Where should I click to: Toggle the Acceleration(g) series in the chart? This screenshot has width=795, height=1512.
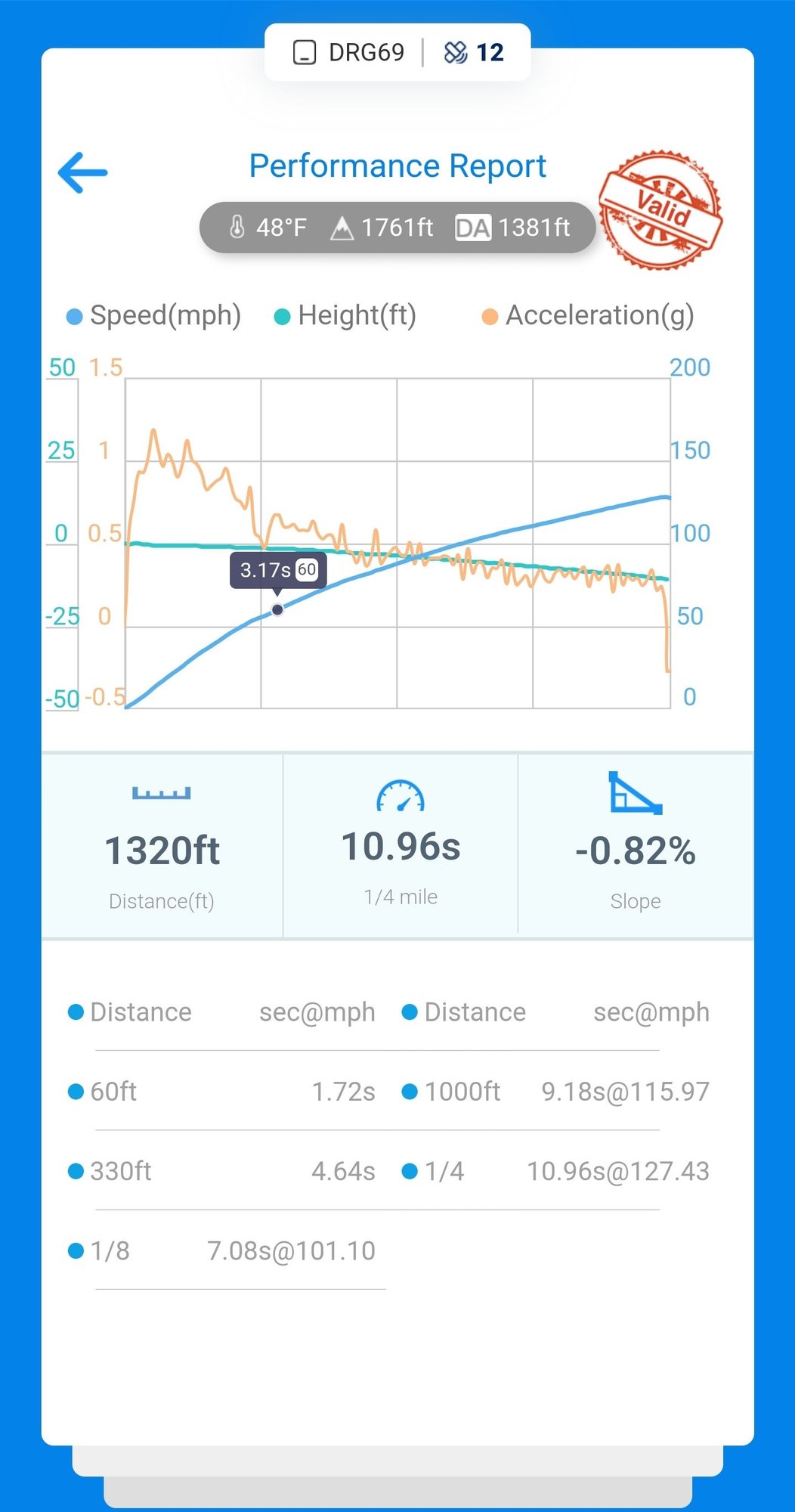[588, 315]
